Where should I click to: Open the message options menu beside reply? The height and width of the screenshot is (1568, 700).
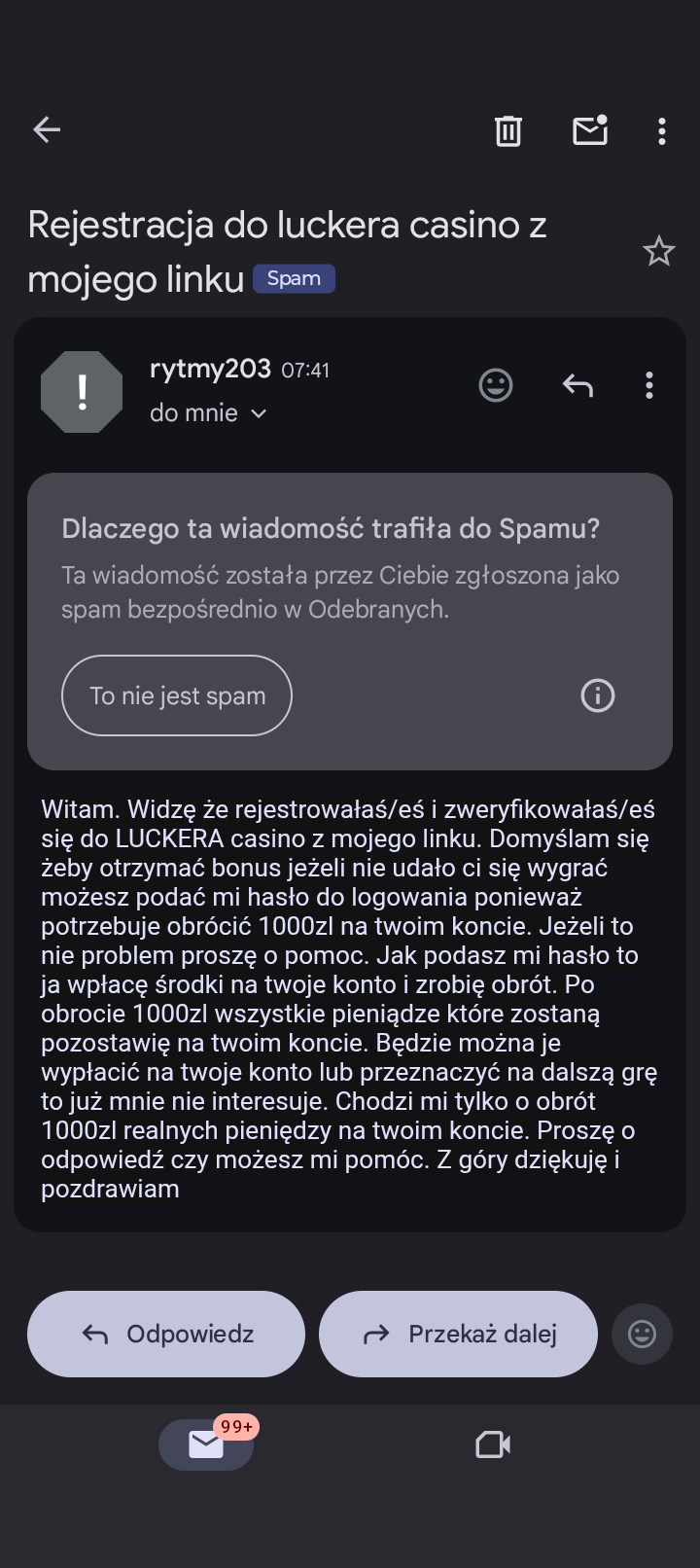pyautogui.click(x=648, y=385)
